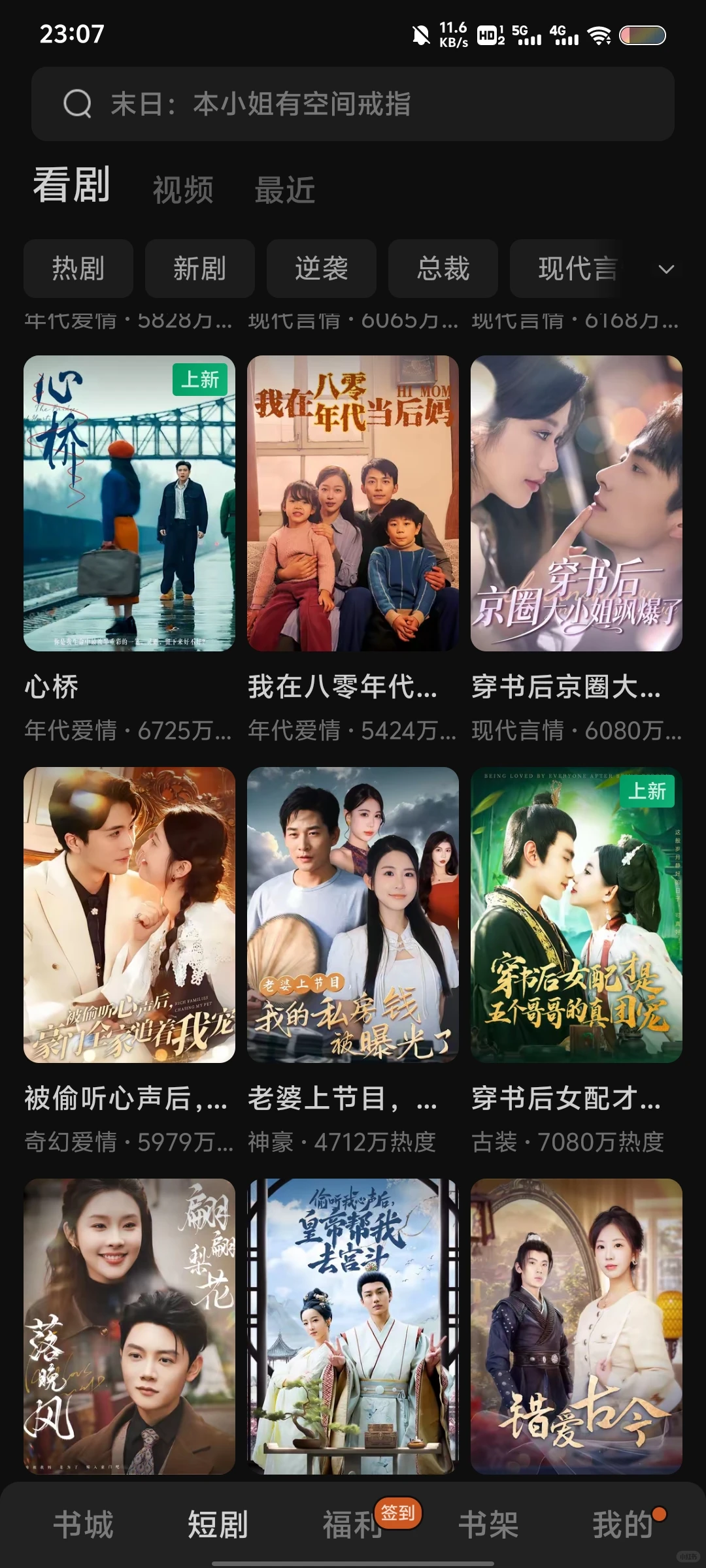706x1568 pixels.
Task: Go to the 书架 tab
Action: pyautogui.click(x=488, y=1525)
